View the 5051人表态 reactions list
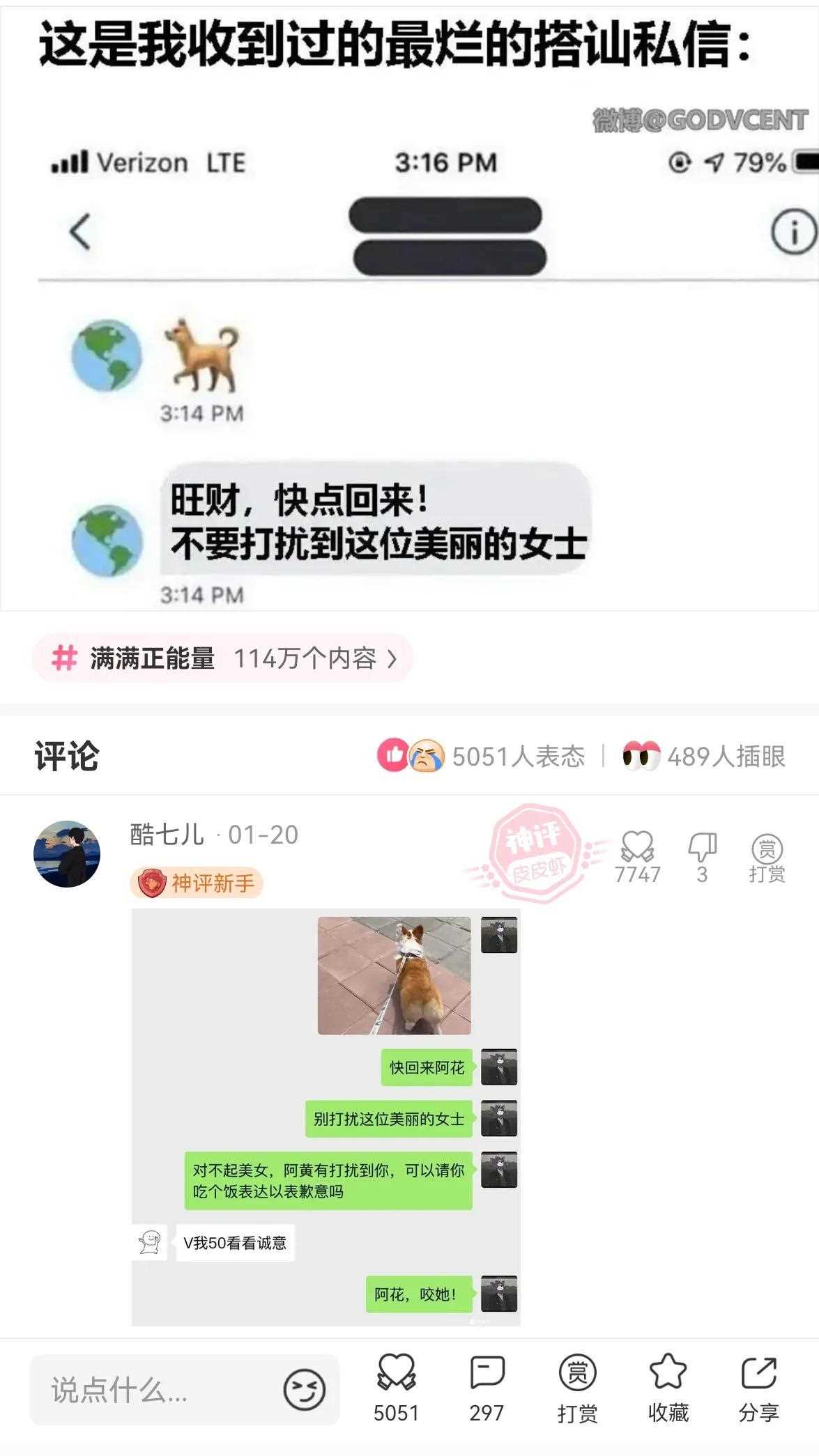819x1456 pixels. 481,756
